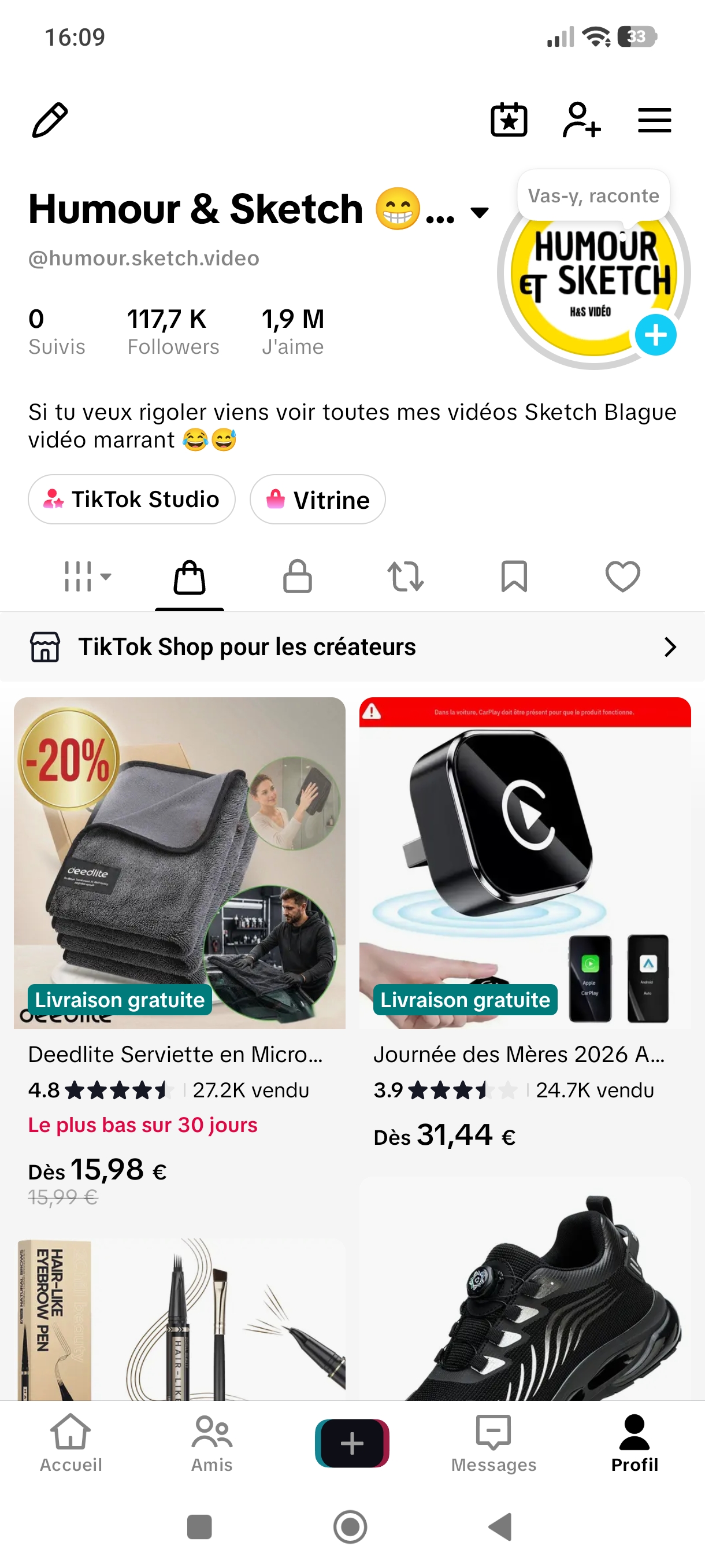
Task: Switch to the reposts tab
Action: coord(405,576)
